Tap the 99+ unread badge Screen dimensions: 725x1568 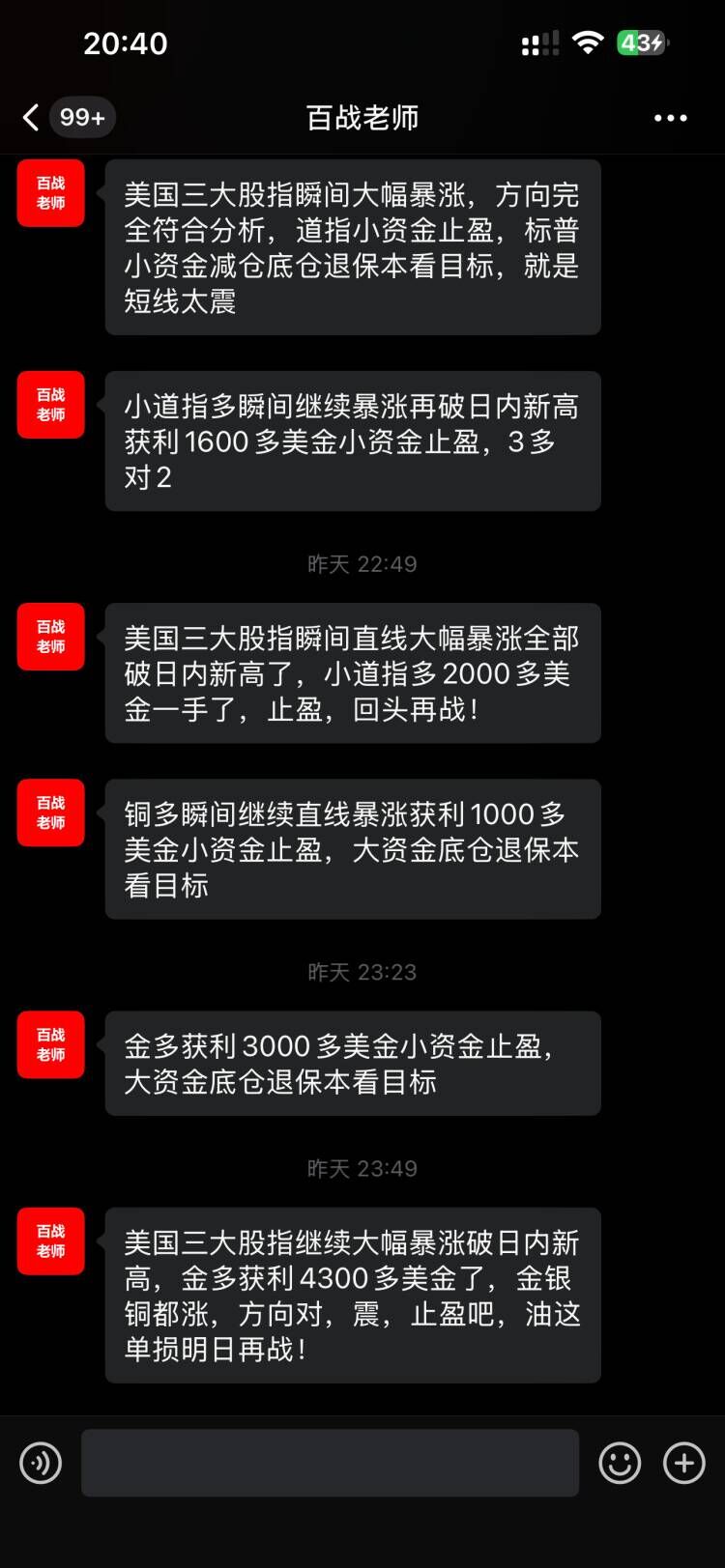click(x=81, y=117)
